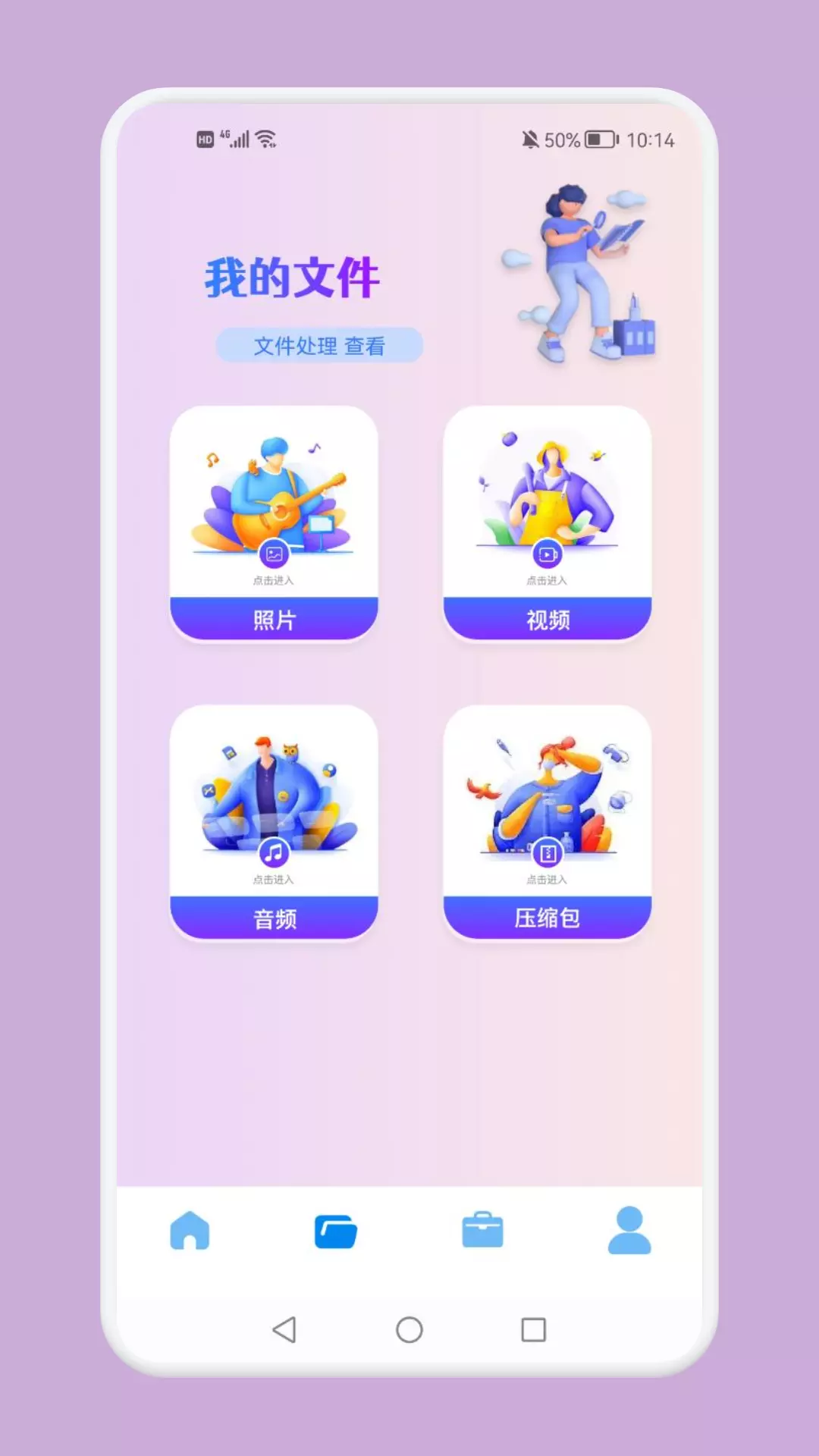Open the 照片 photos card
819x1456 pixels.
pos(274,523)
